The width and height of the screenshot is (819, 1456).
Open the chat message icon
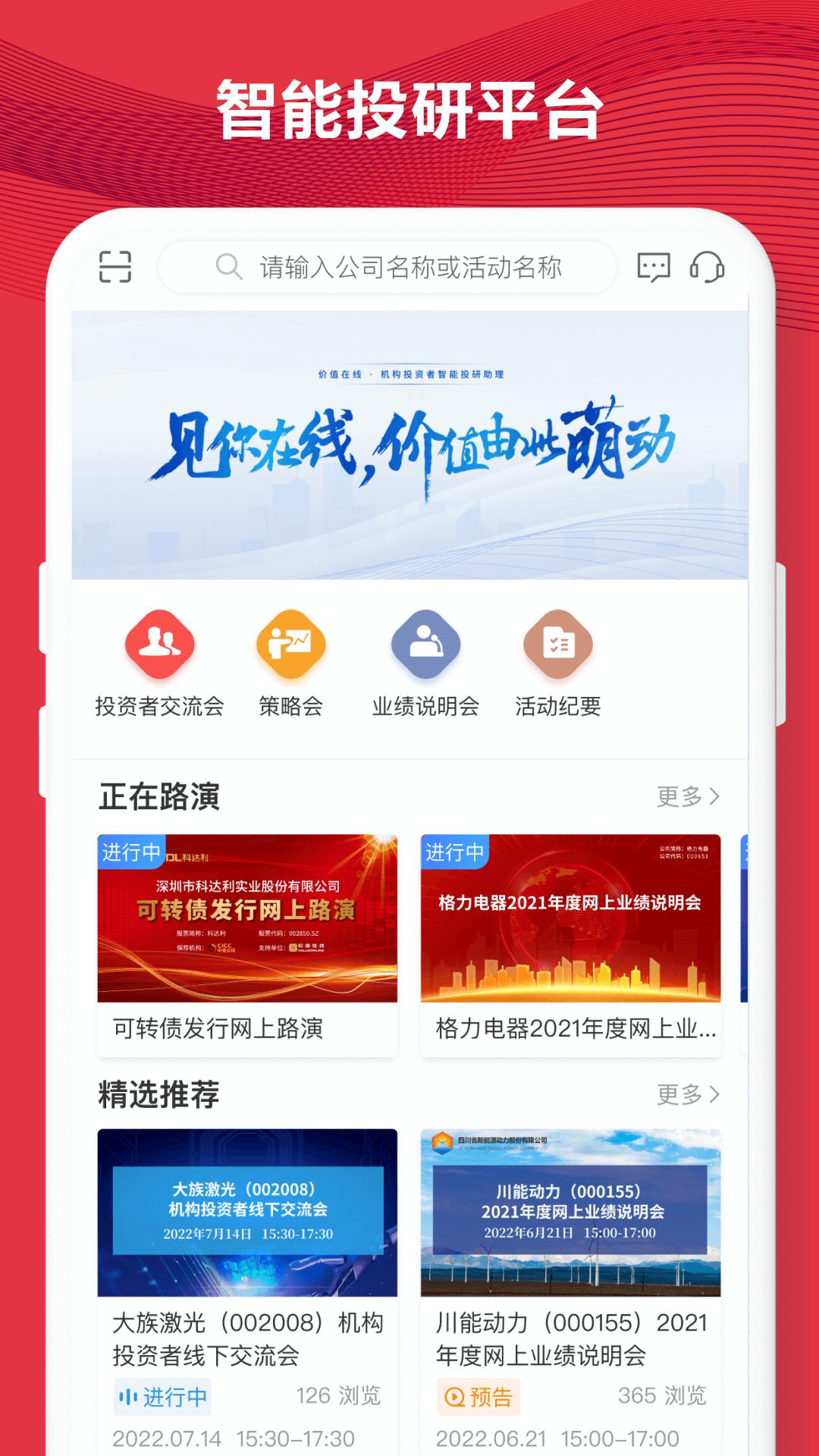coord(654,267)
